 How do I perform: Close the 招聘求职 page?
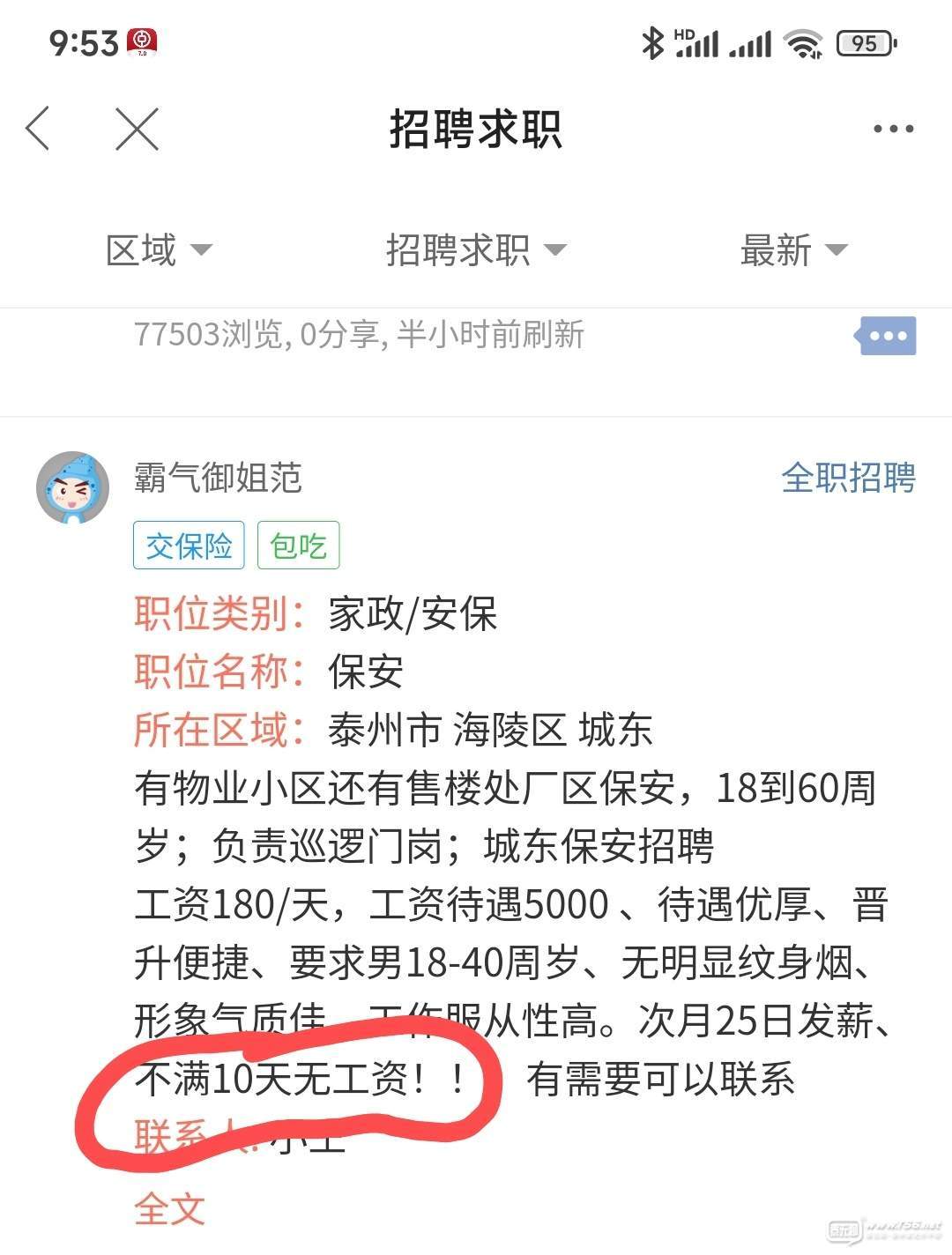click(x=137, y=129)
